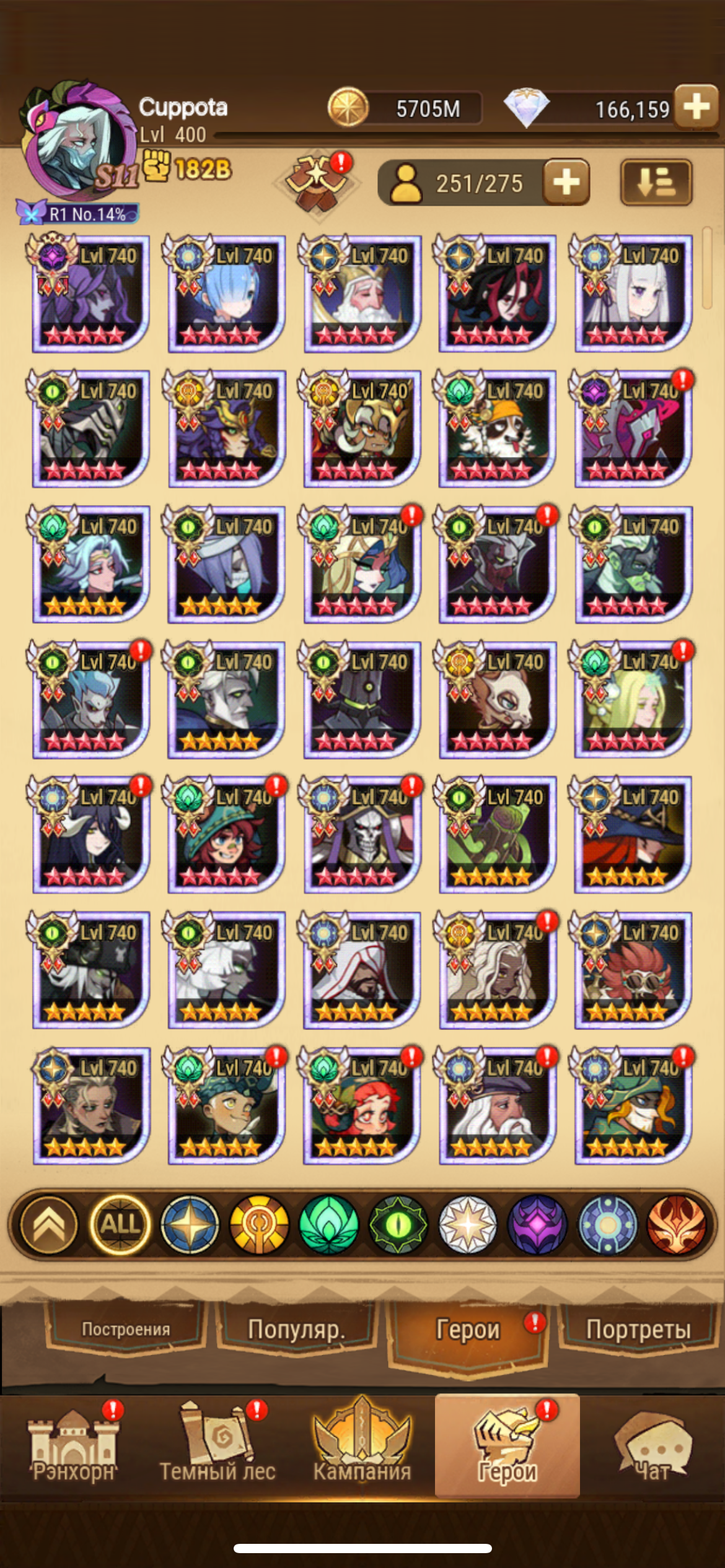The image size is (725, 1568).
Task: Open the Чат section
Action: click(x=652, y=1447)
